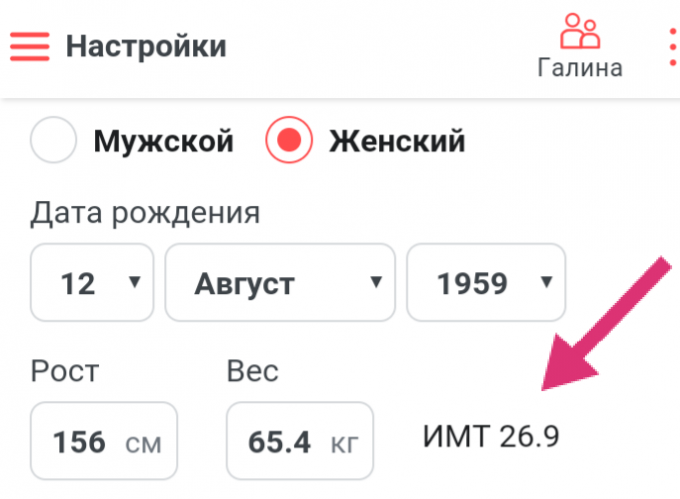This screenshot has height=499, width=680.
Task: Expand the birth year dropdown showing 1959
Action: coord(486,283)
